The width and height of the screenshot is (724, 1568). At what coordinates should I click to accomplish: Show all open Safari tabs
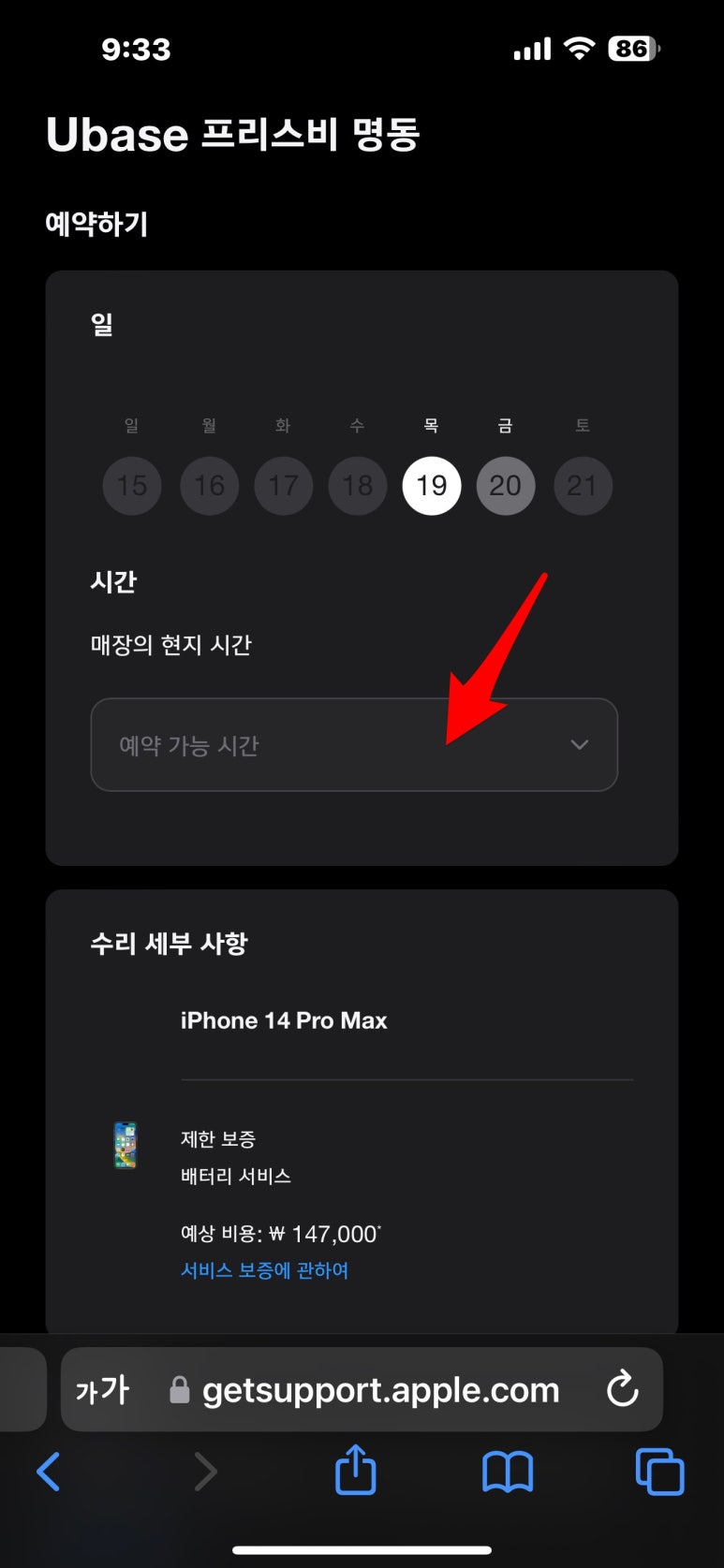(x=659, y=1472)
